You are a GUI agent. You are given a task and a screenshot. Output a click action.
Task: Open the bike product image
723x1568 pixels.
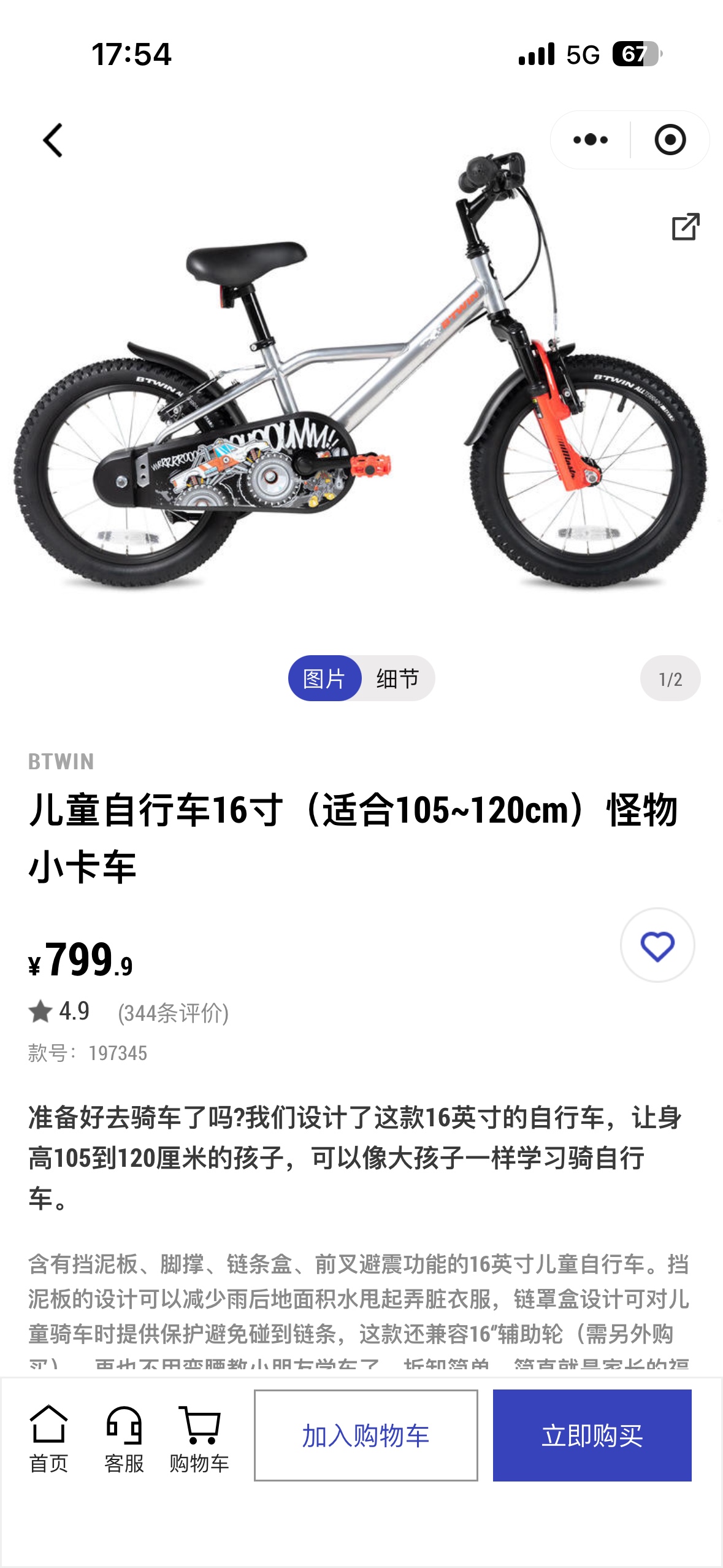(x=361, y=380)
